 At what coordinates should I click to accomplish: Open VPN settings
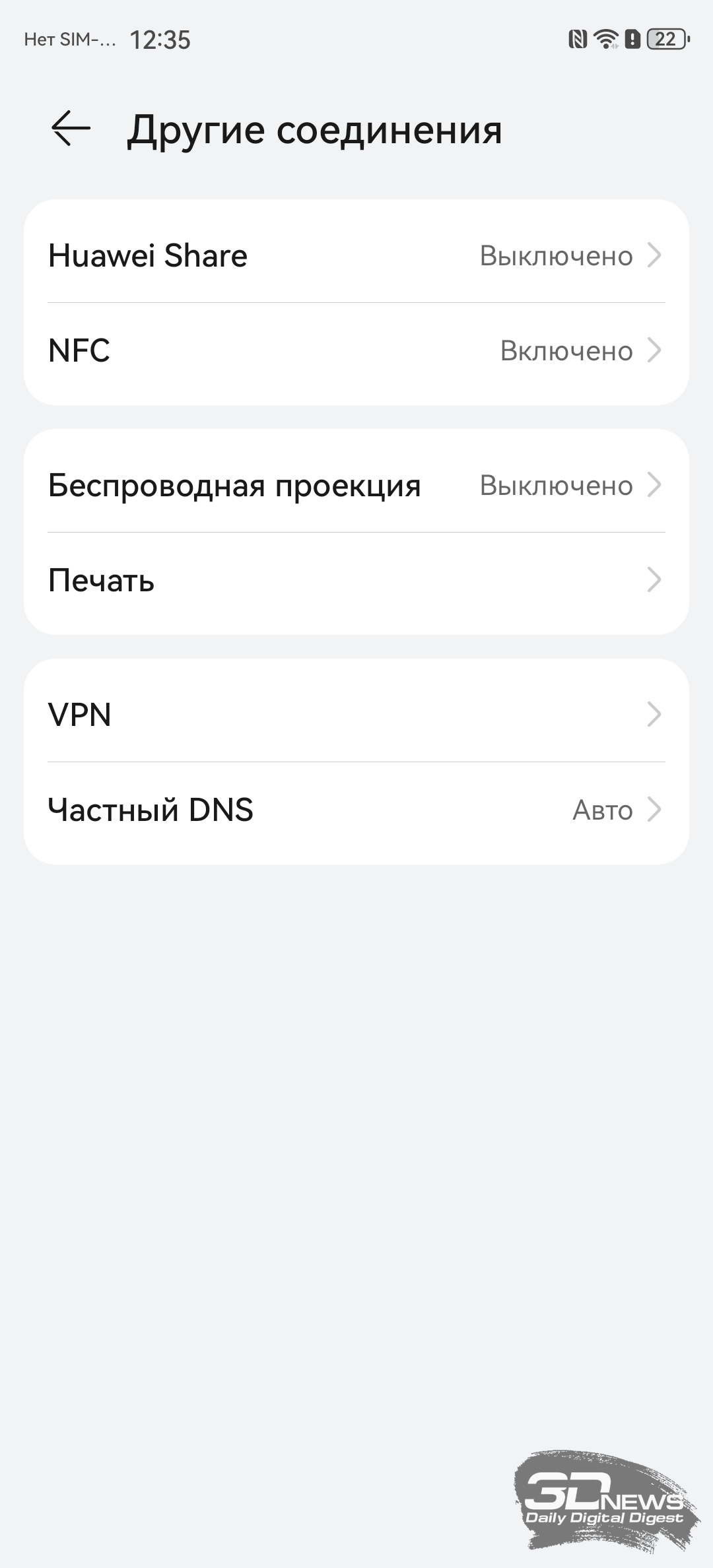pyautogui.click(x=356, y=715)
